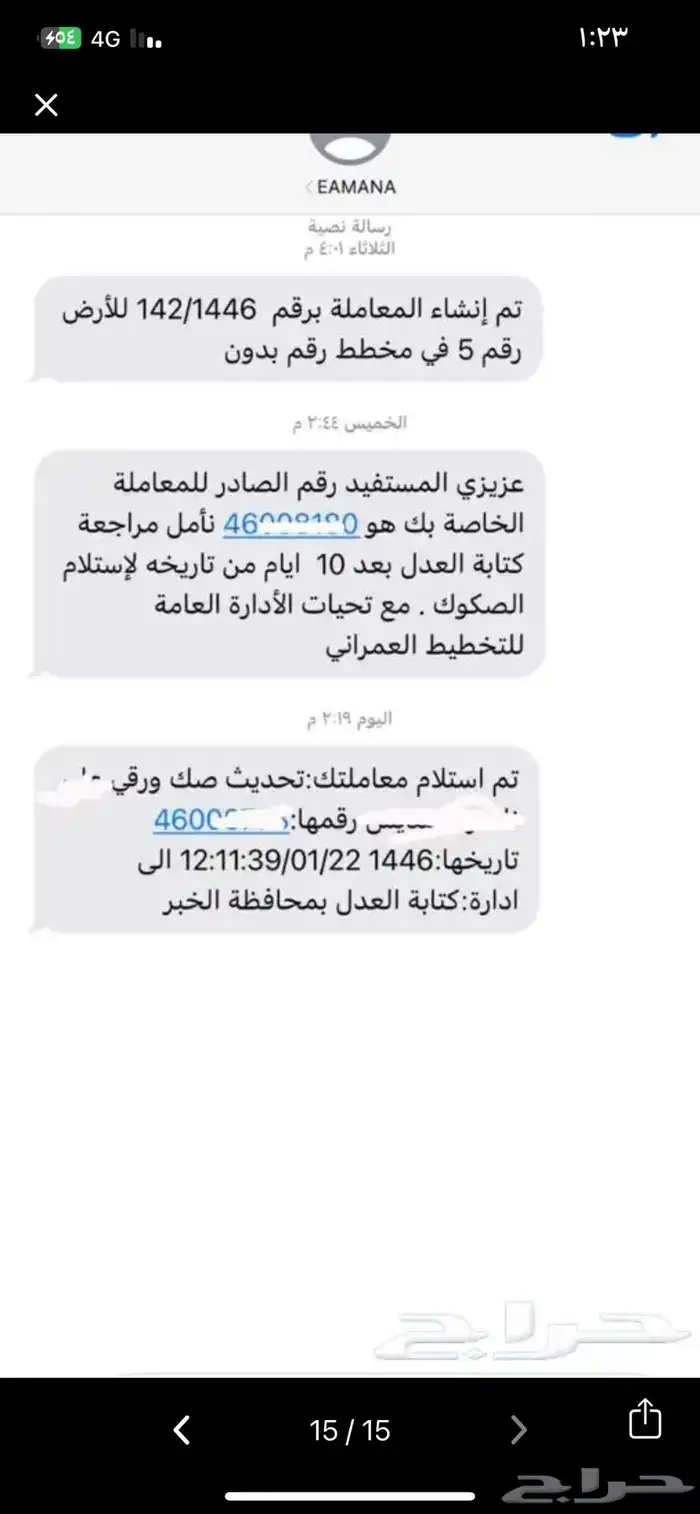Close the image viewer
700x1514 pixels.
coord(46,105)
